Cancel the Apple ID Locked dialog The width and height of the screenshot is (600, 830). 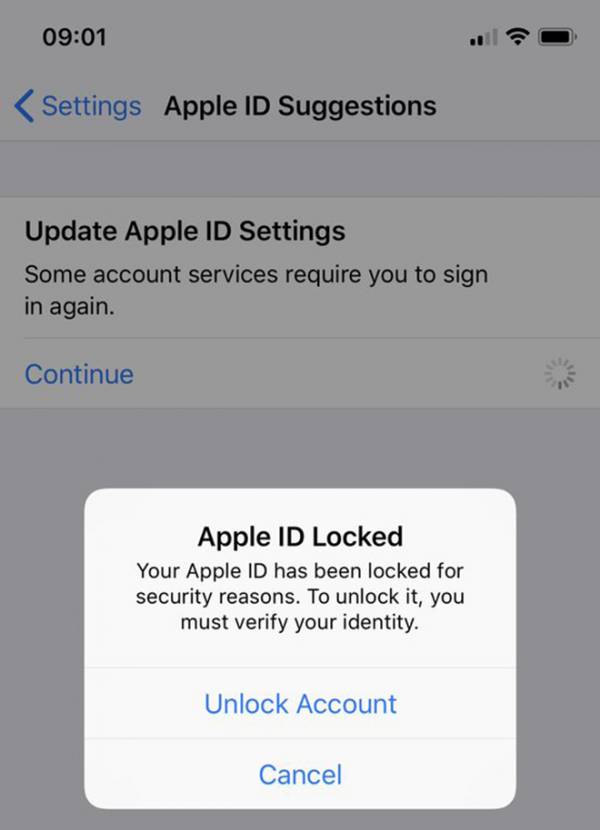(300, 774)
